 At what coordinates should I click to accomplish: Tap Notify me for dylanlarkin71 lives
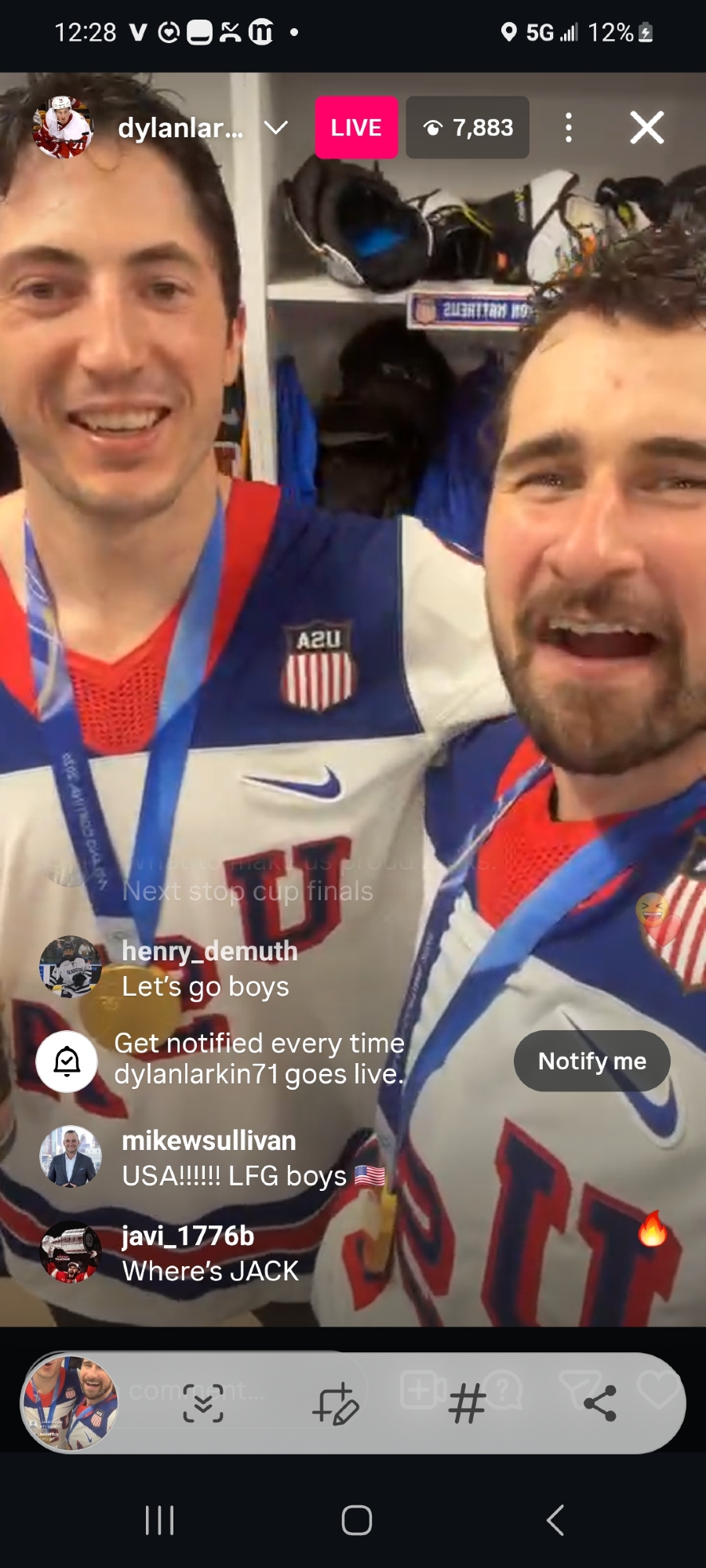click(591, 1061)
